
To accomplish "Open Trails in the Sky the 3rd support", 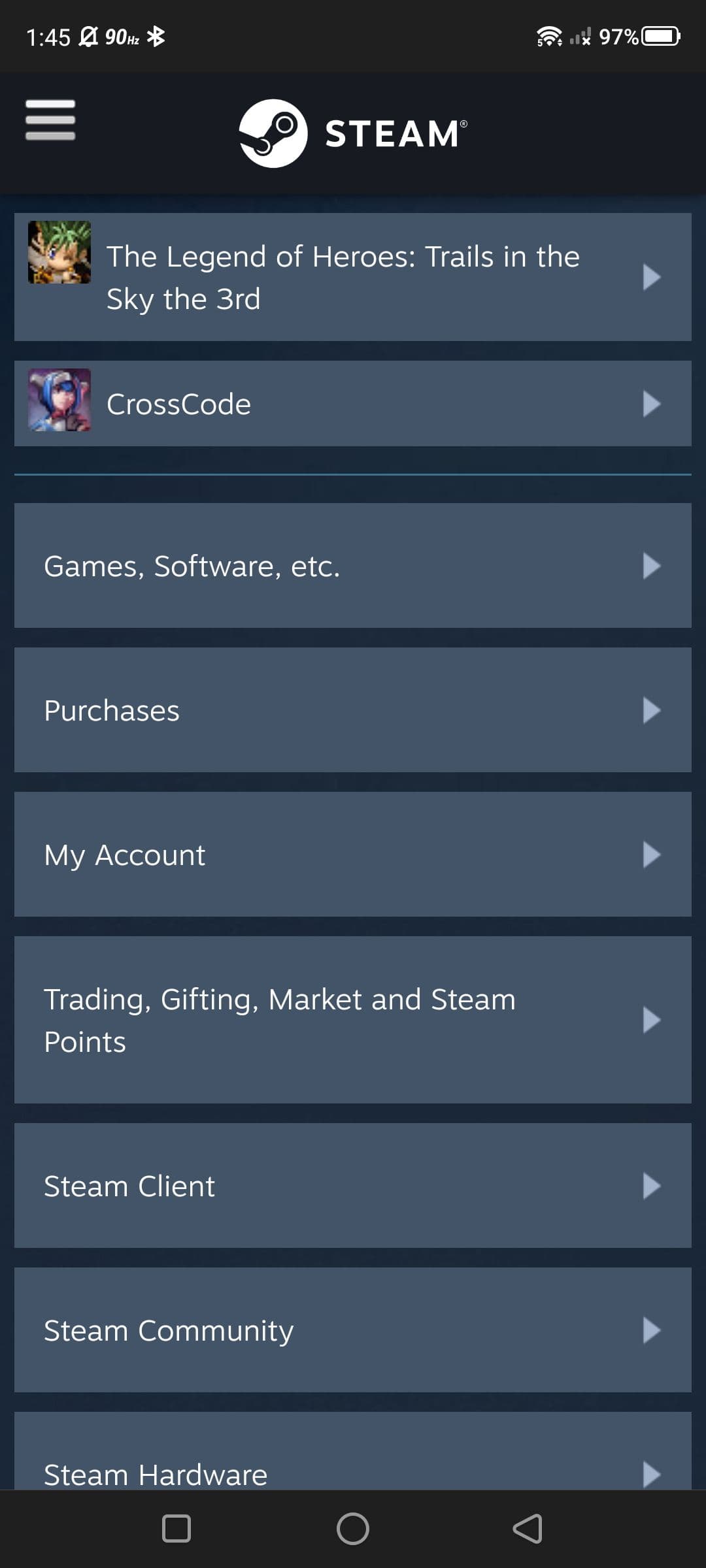I will point(353,277).
